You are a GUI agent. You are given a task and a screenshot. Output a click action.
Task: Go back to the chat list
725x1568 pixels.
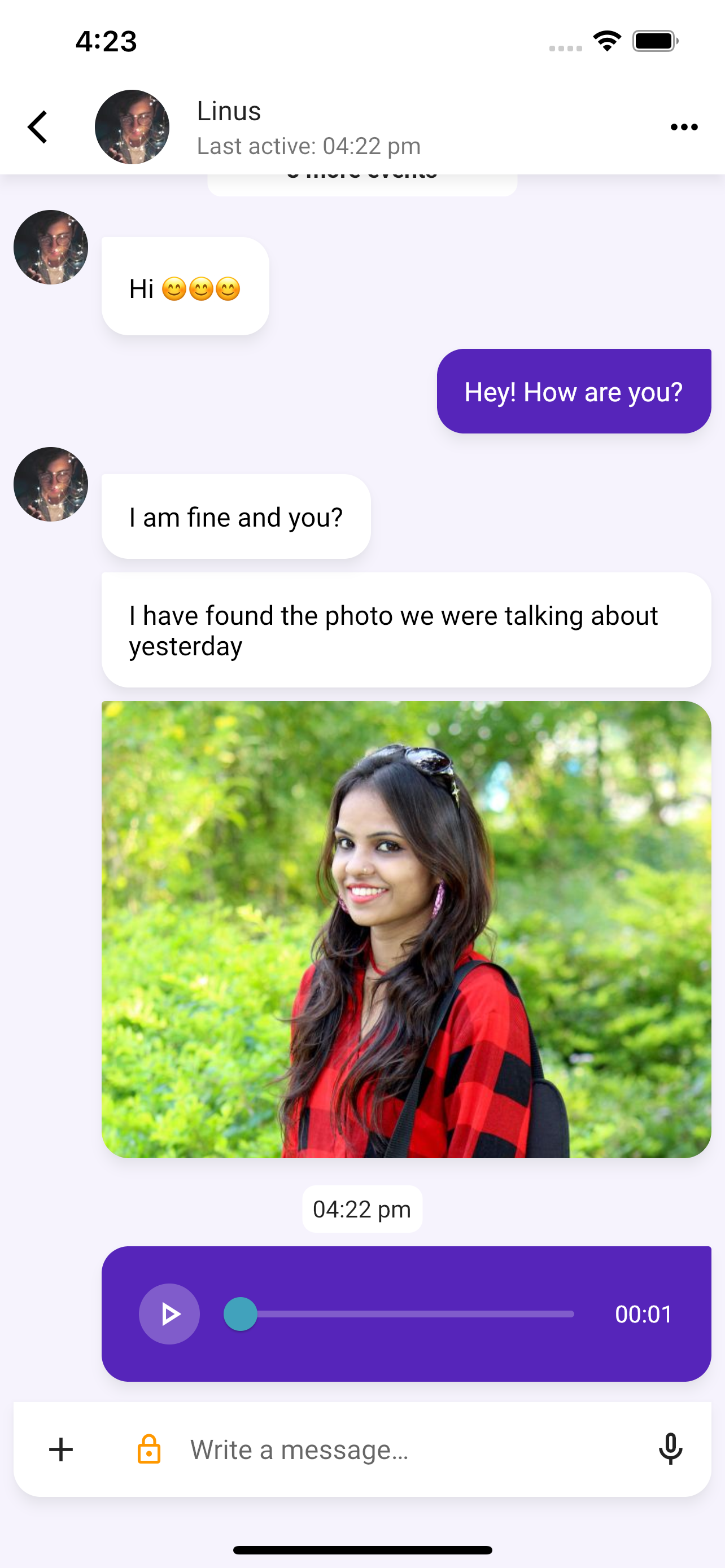coord(38,127)
